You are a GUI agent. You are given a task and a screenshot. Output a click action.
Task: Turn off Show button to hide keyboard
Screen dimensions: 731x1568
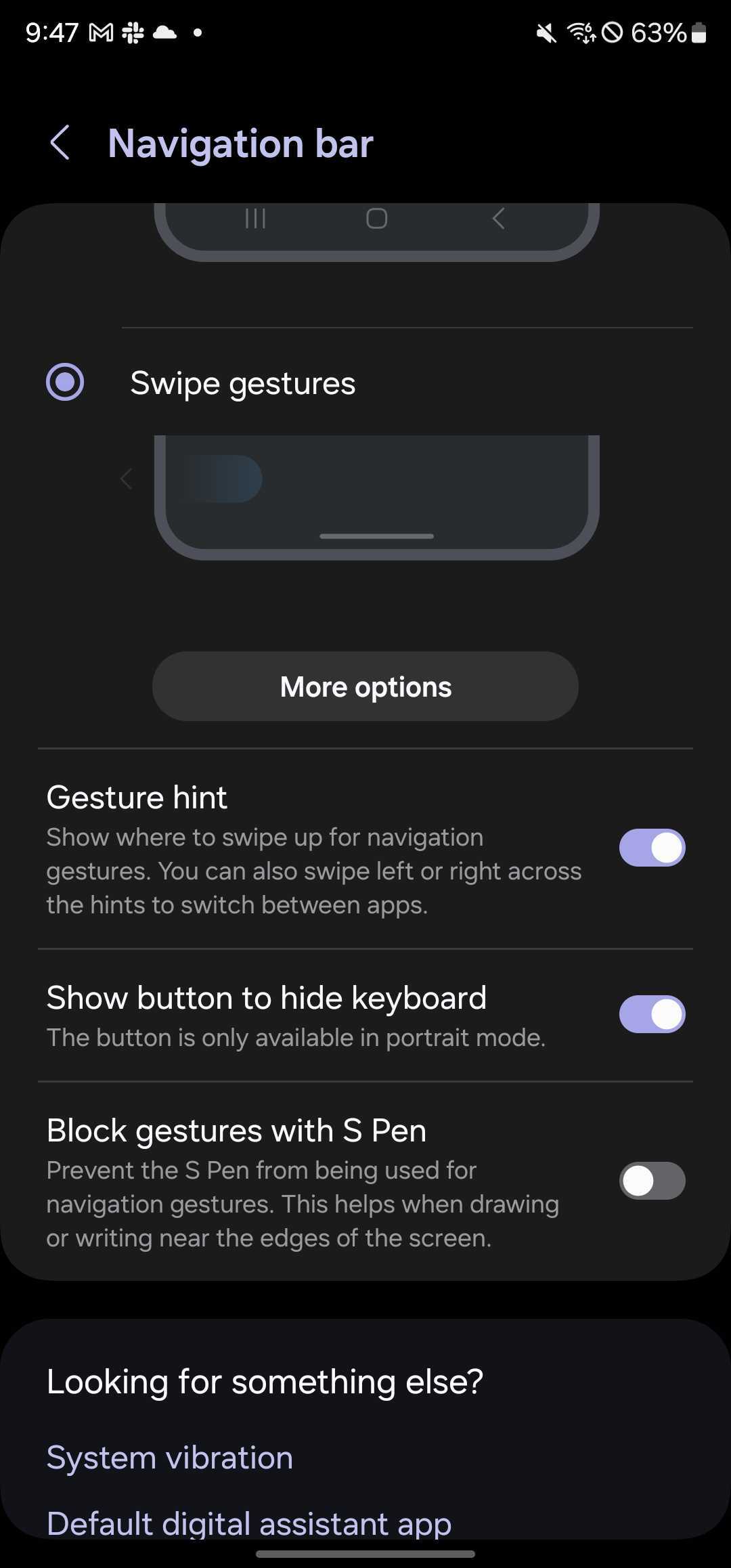(x=652, y=1014)
